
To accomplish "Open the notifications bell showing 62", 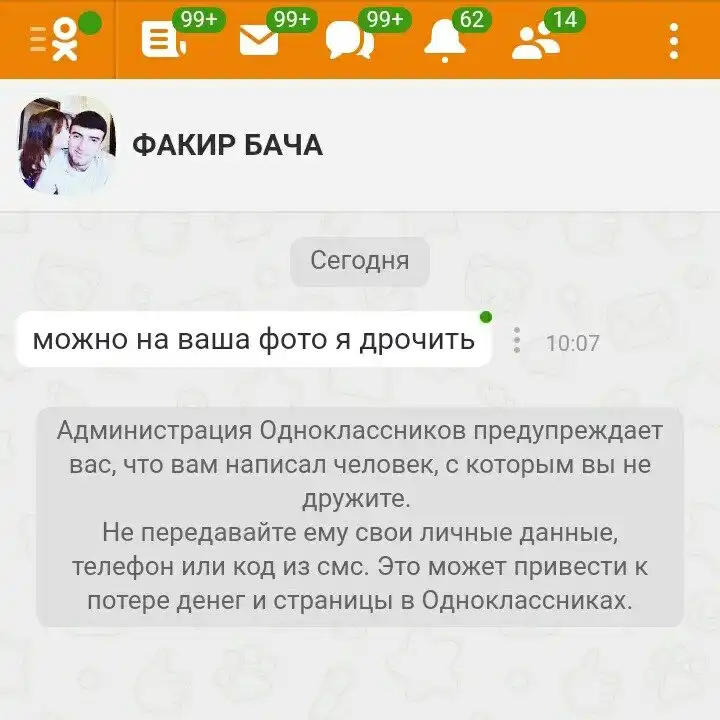I will [x=444, y=41].
